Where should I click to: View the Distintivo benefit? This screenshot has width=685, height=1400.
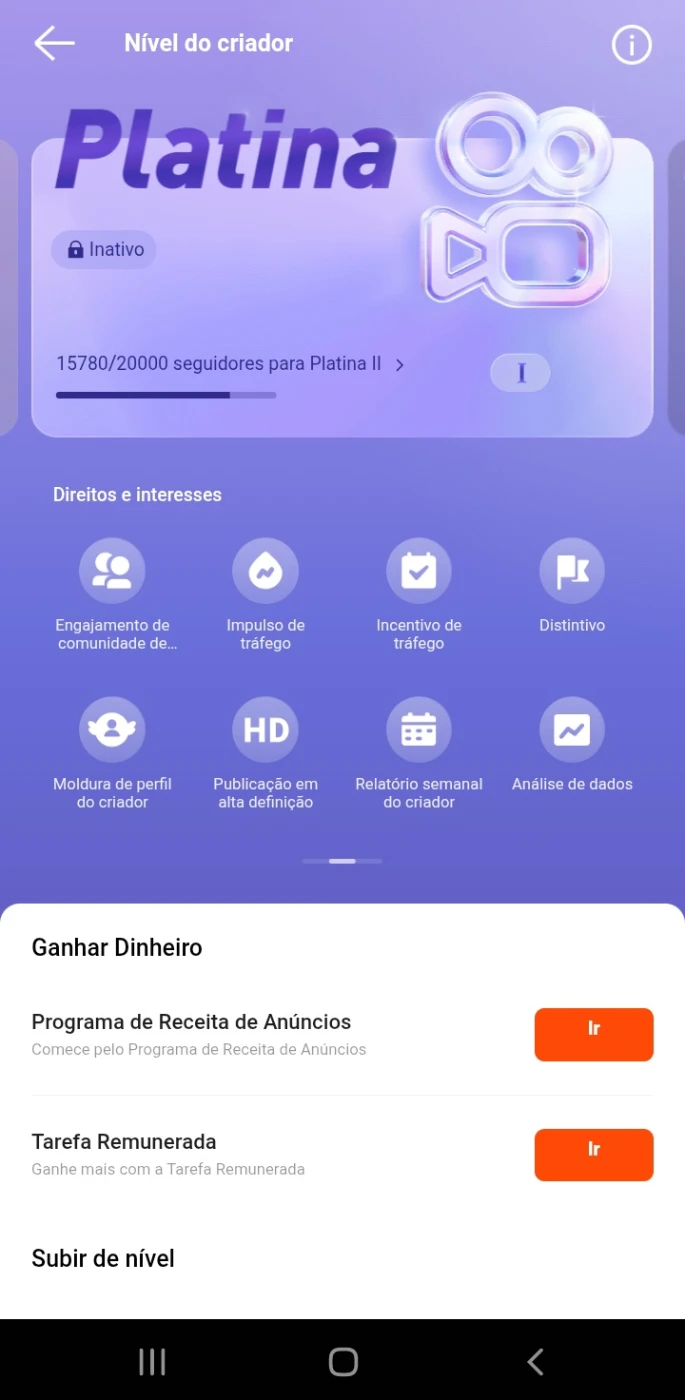tap(572, 571)
